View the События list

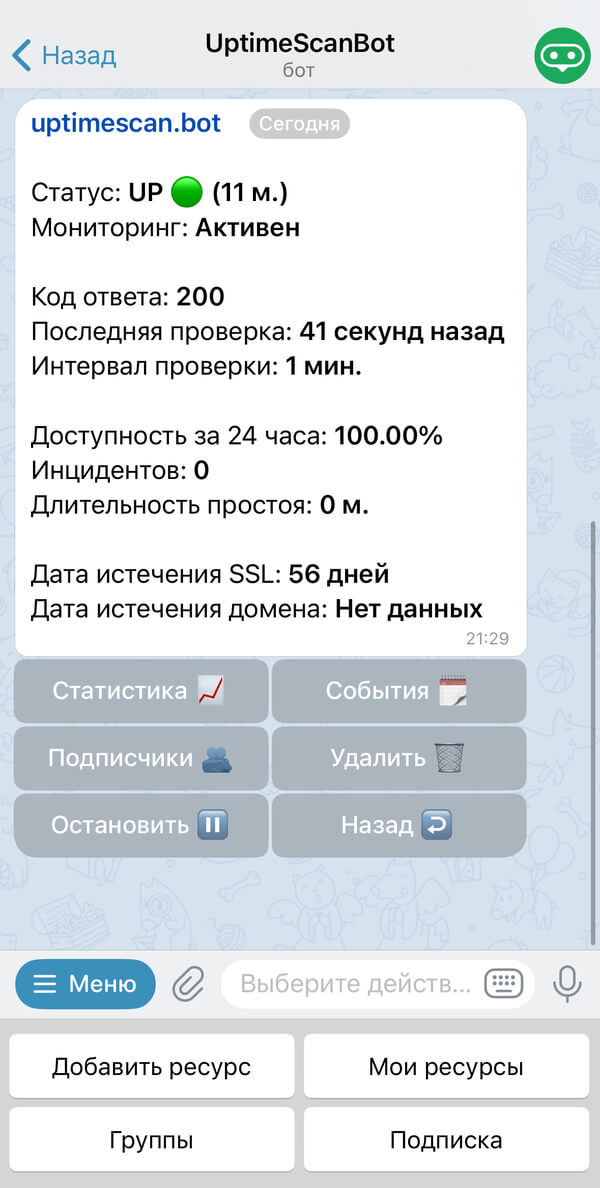pos(398,691)
